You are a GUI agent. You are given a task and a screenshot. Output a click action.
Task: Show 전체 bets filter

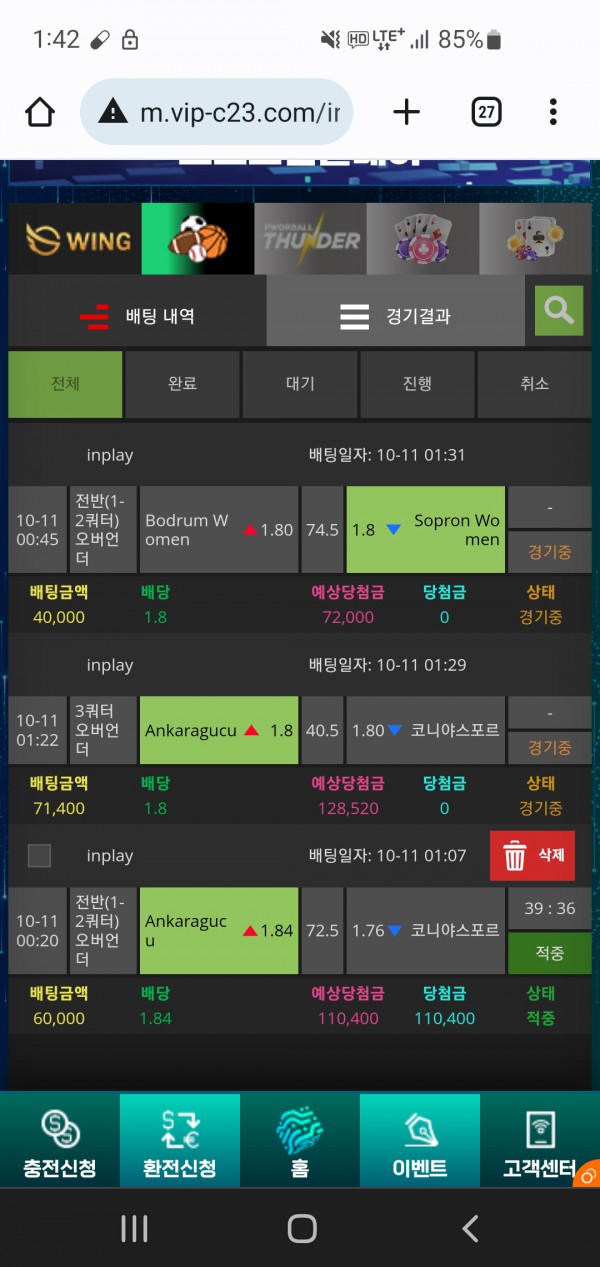pos(65,384)
